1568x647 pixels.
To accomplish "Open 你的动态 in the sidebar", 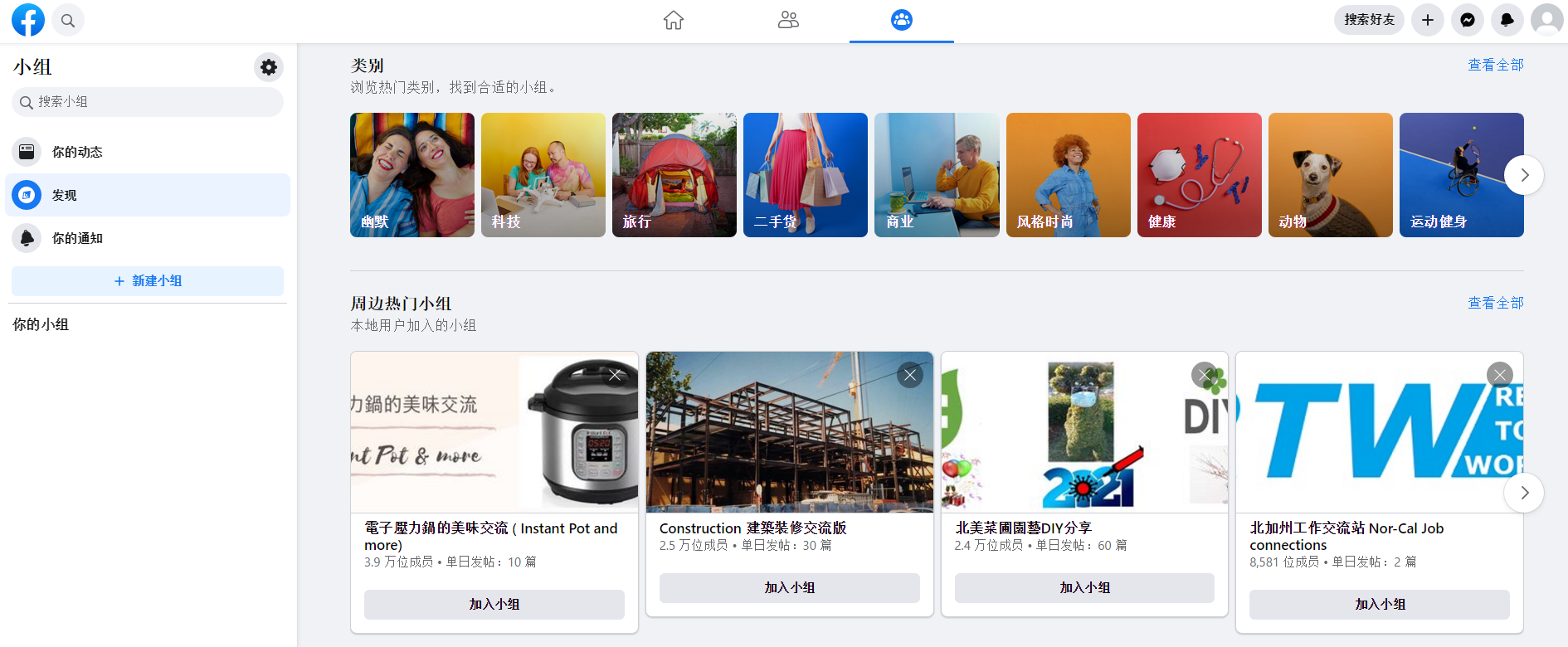I will pos(77,152).
